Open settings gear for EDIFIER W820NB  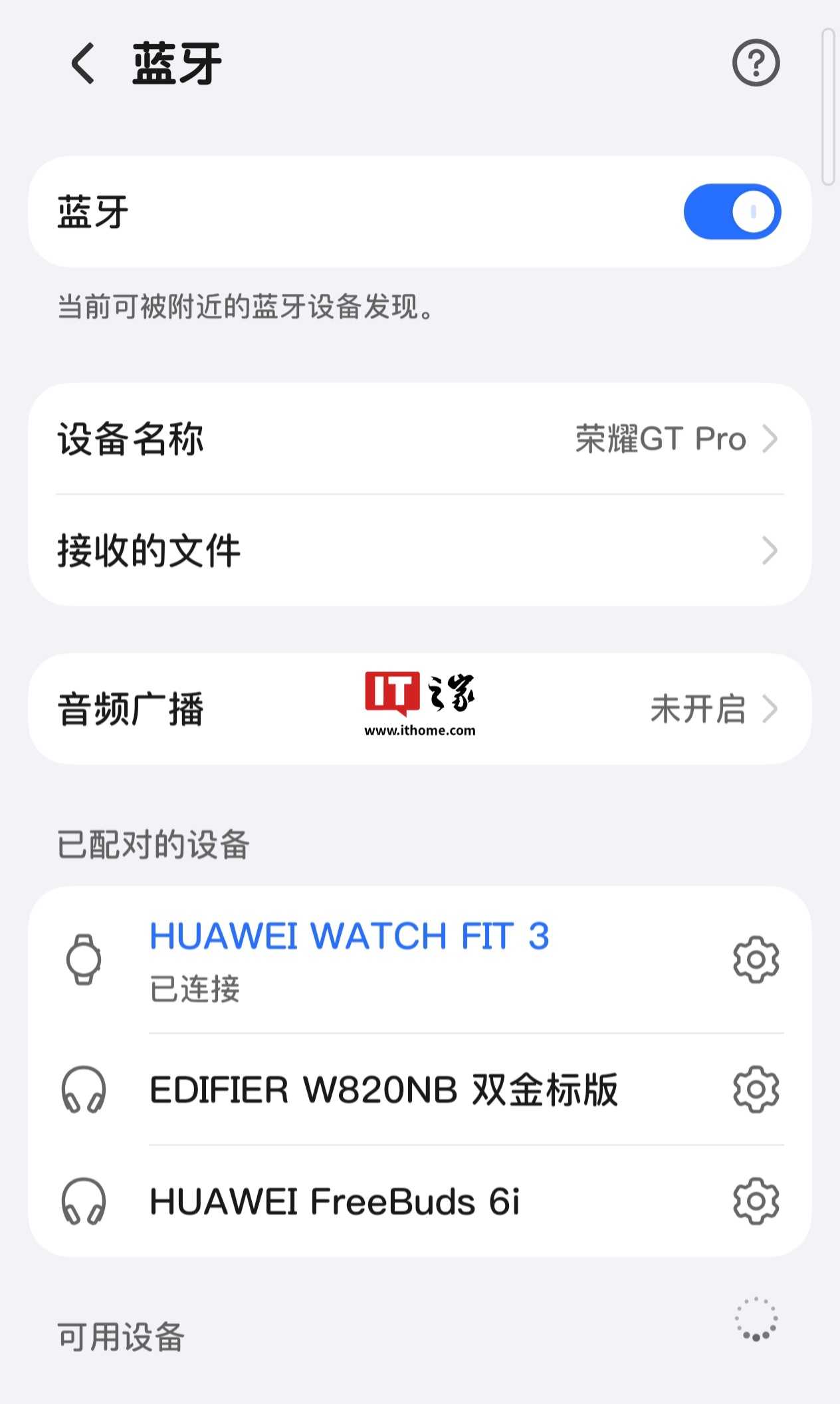point(756,1090)
